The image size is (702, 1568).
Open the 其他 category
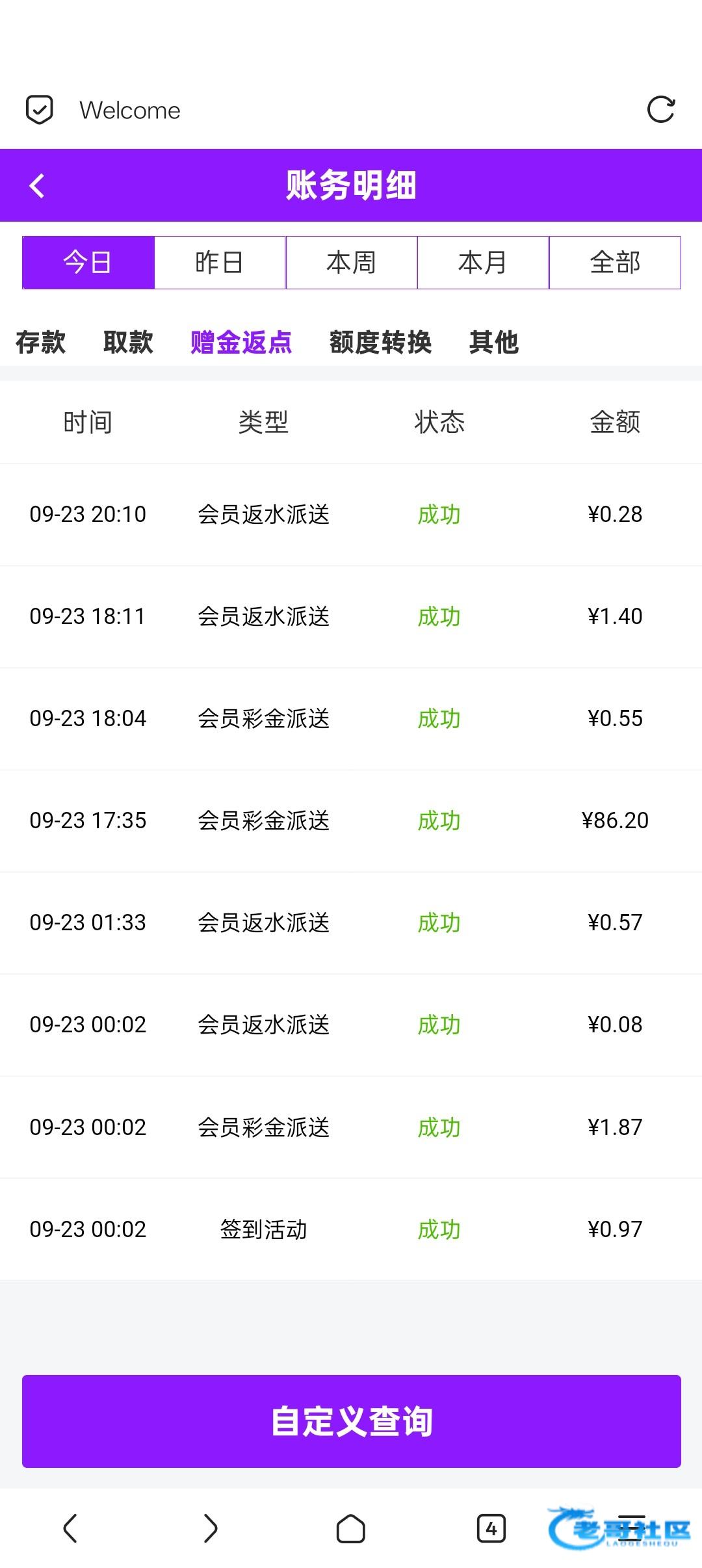click(x=494, y=342)
